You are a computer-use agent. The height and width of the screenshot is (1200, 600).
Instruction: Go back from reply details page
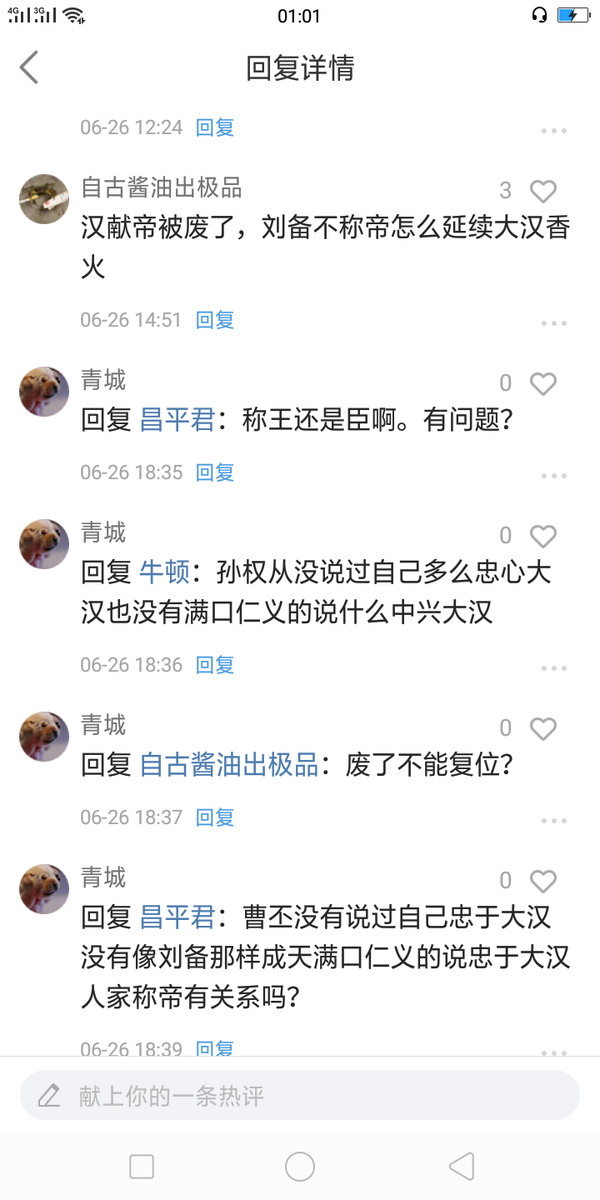(x=29, y=67)
